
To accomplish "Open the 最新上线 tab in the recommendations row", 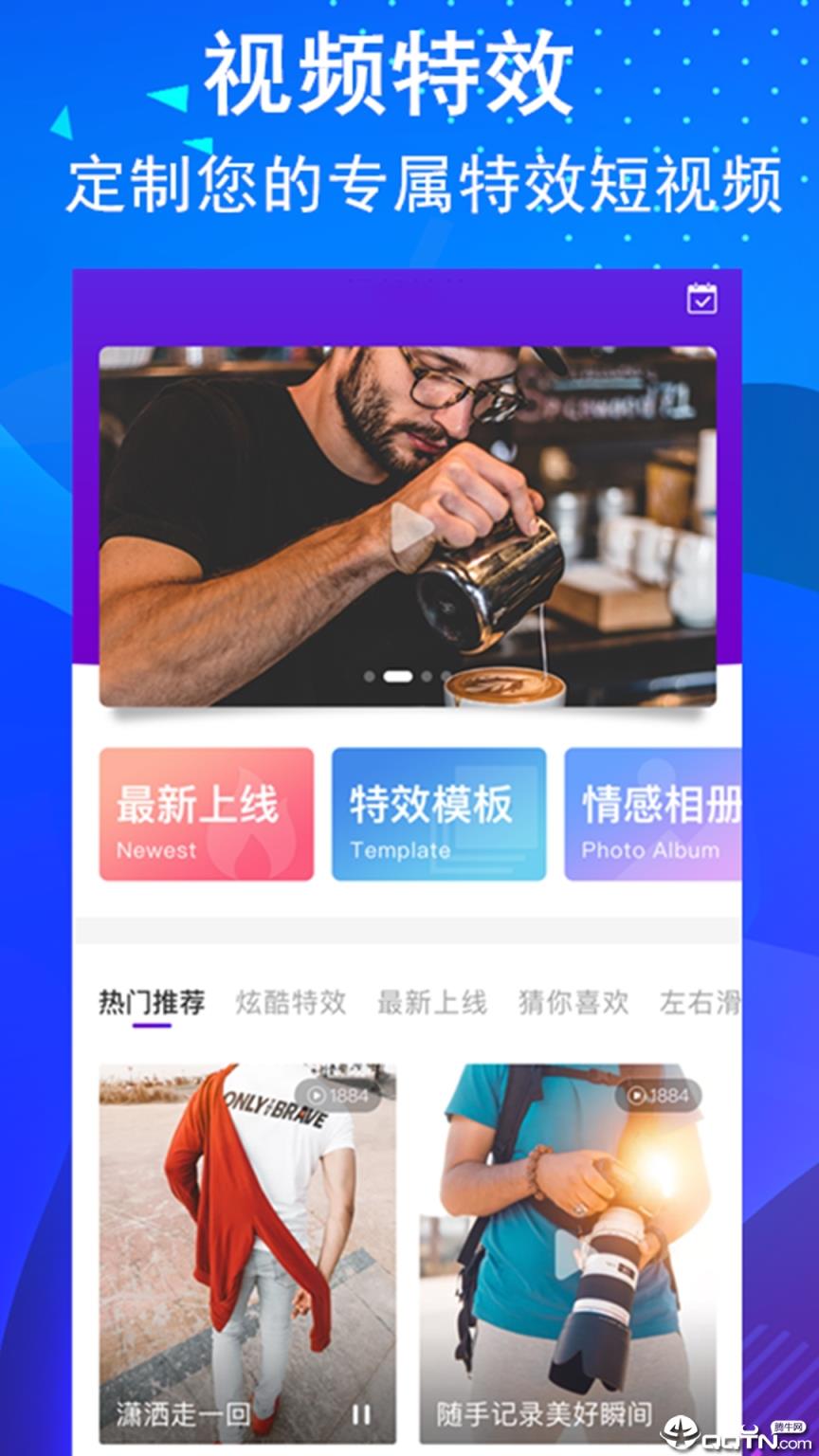I will click(x=431, y=1001).
